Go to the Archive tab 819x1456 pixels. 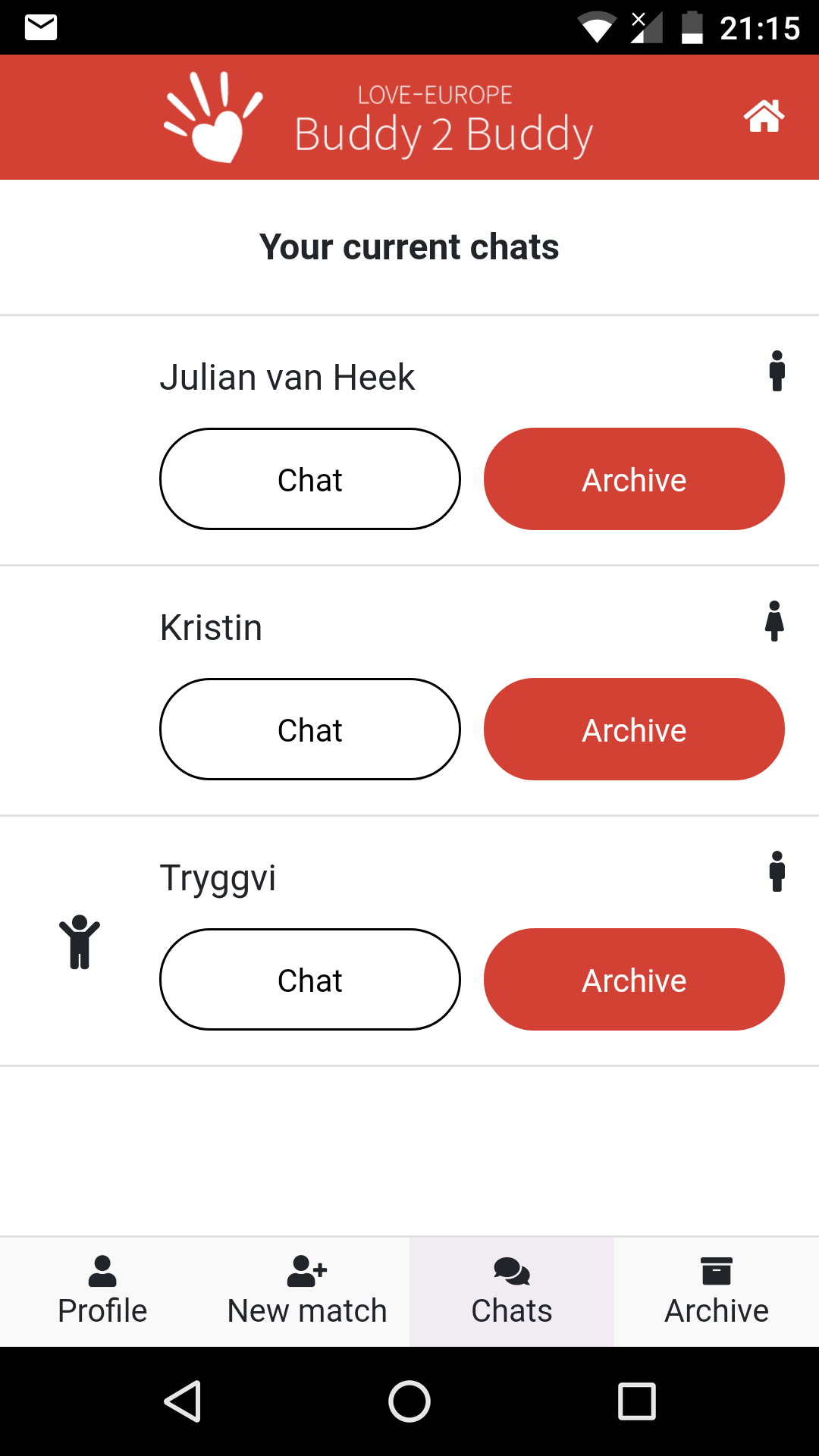(x=717, y=1292)
